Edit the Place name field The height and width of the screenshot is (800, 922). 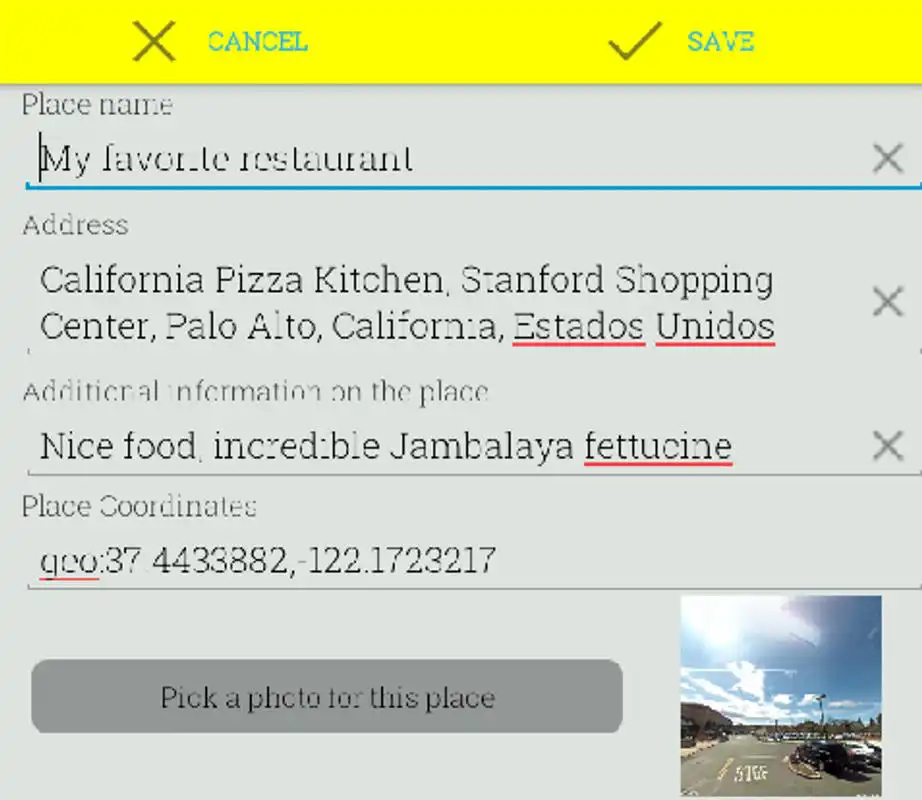440,159
